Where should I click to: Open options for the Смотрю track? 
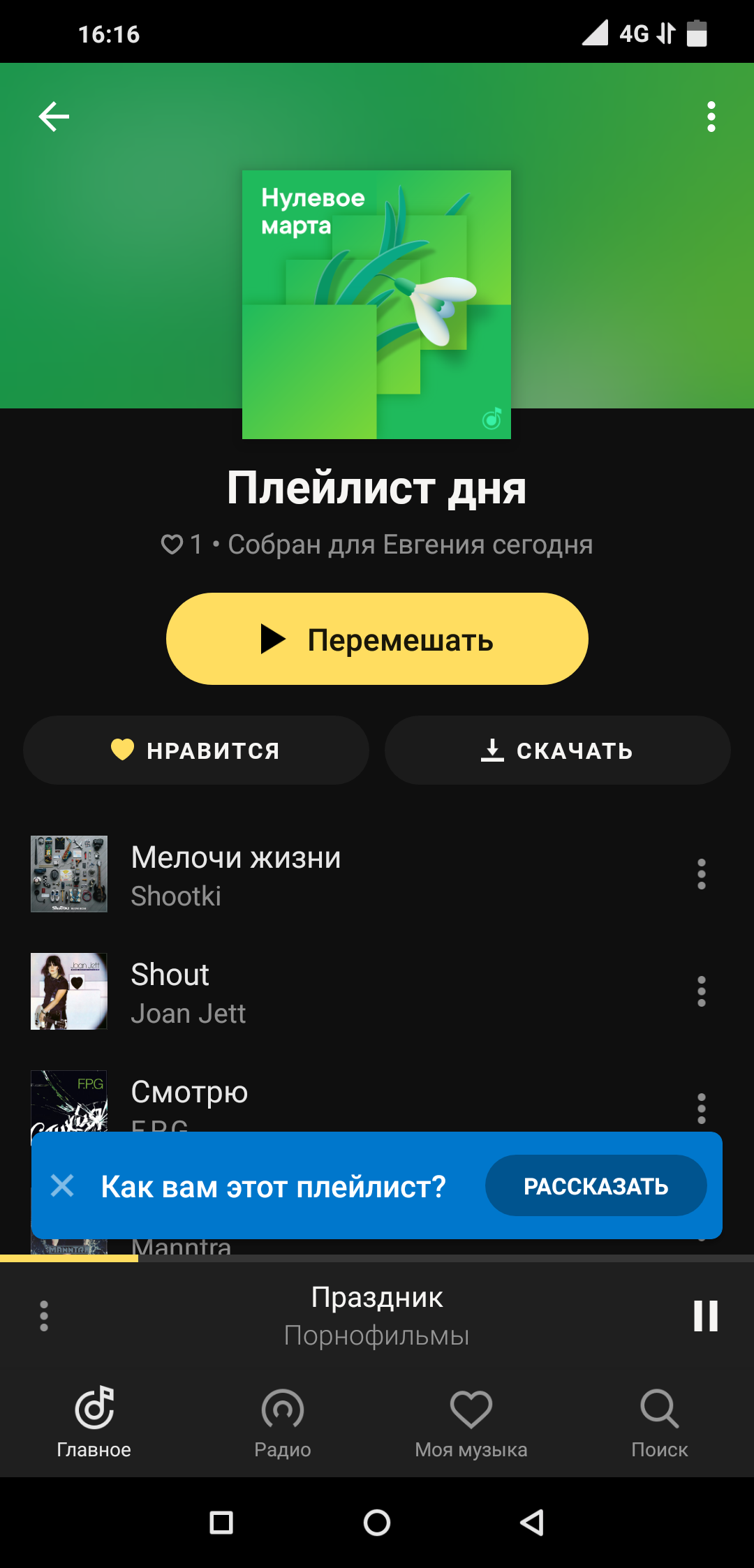(701, 1107)
